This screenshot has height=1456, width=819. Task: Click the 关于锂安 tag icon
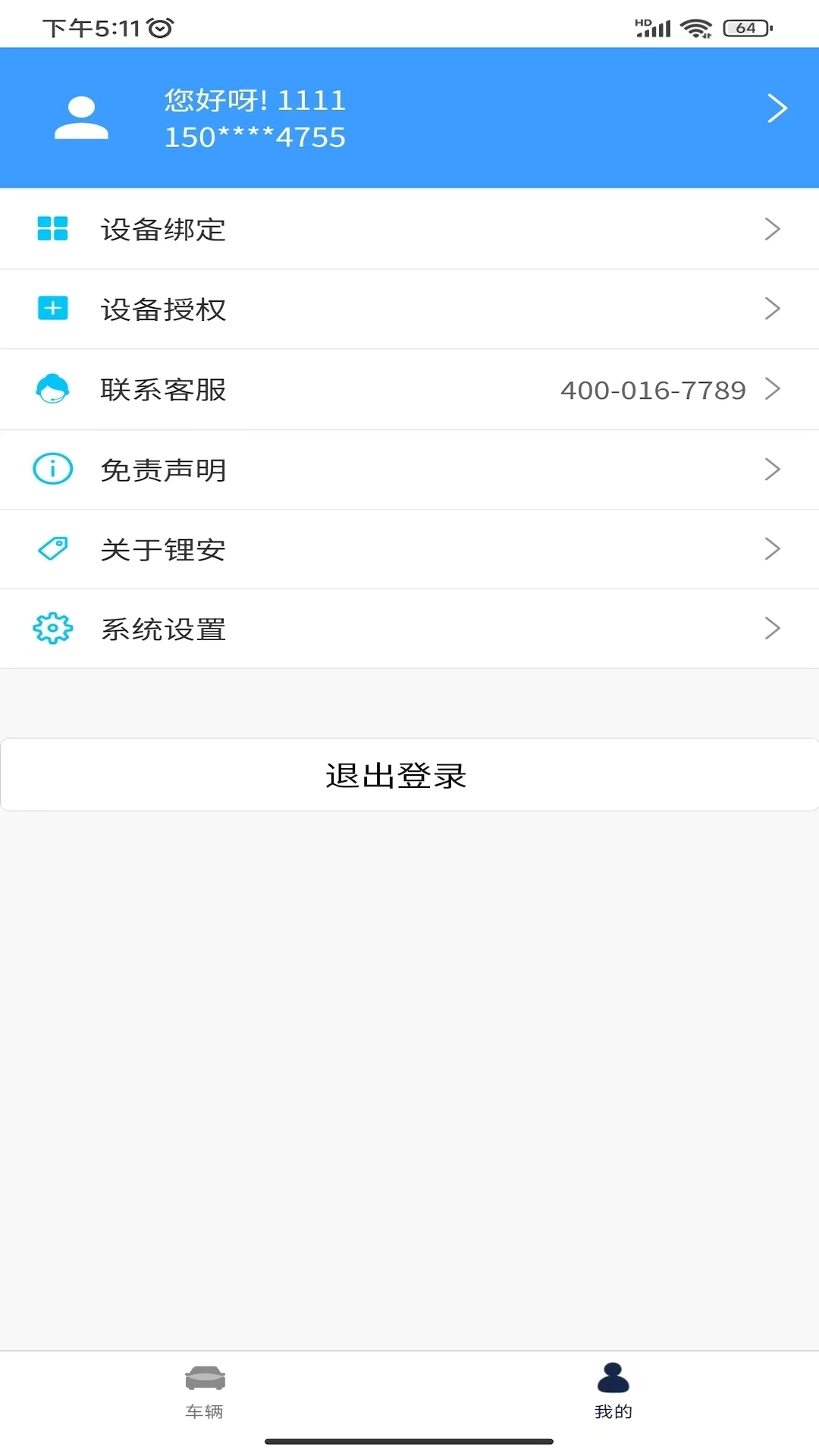(x=52, y=549)
